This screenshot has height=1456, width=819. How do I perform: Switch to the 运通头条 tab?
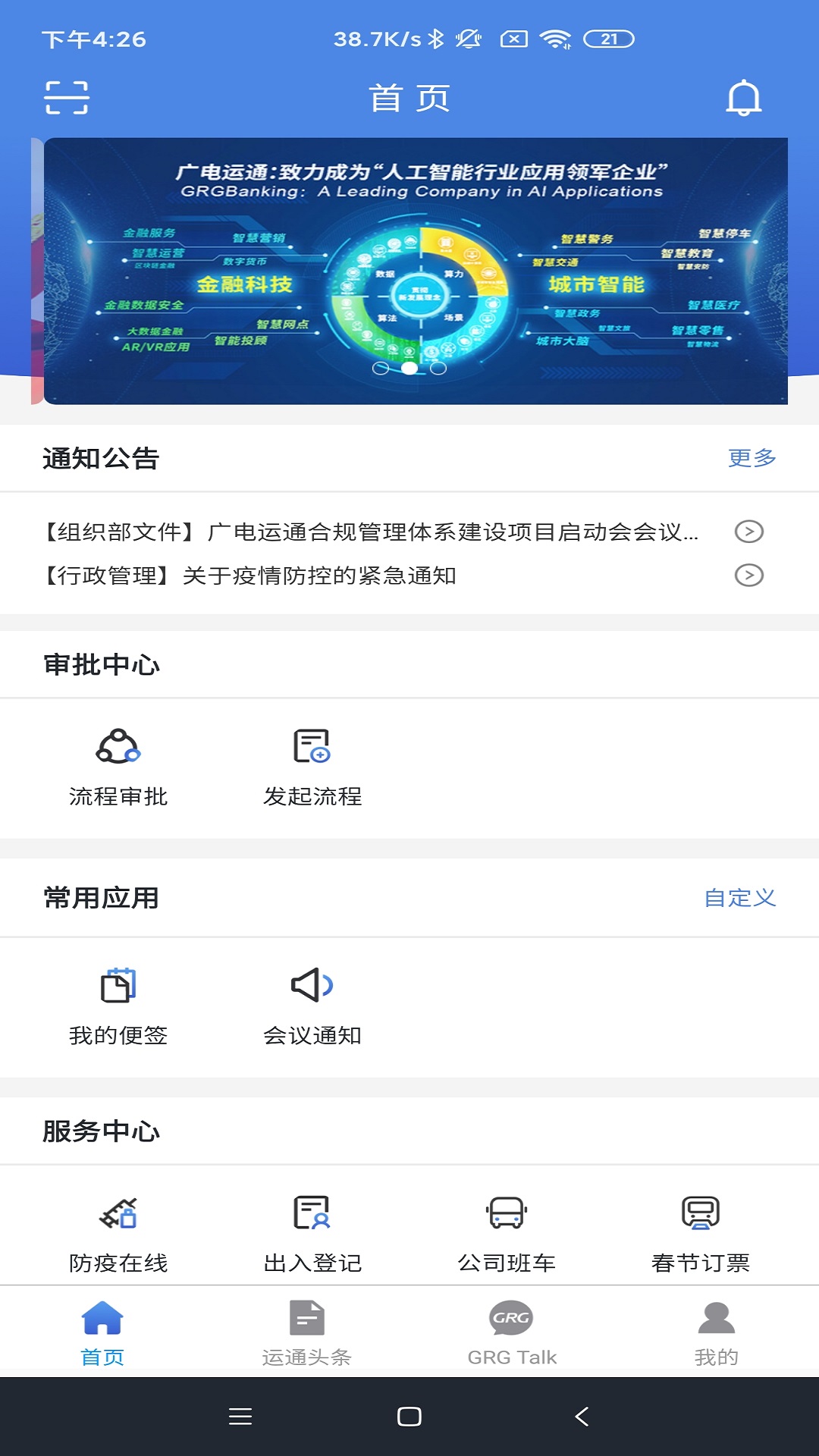[306, 1332]
